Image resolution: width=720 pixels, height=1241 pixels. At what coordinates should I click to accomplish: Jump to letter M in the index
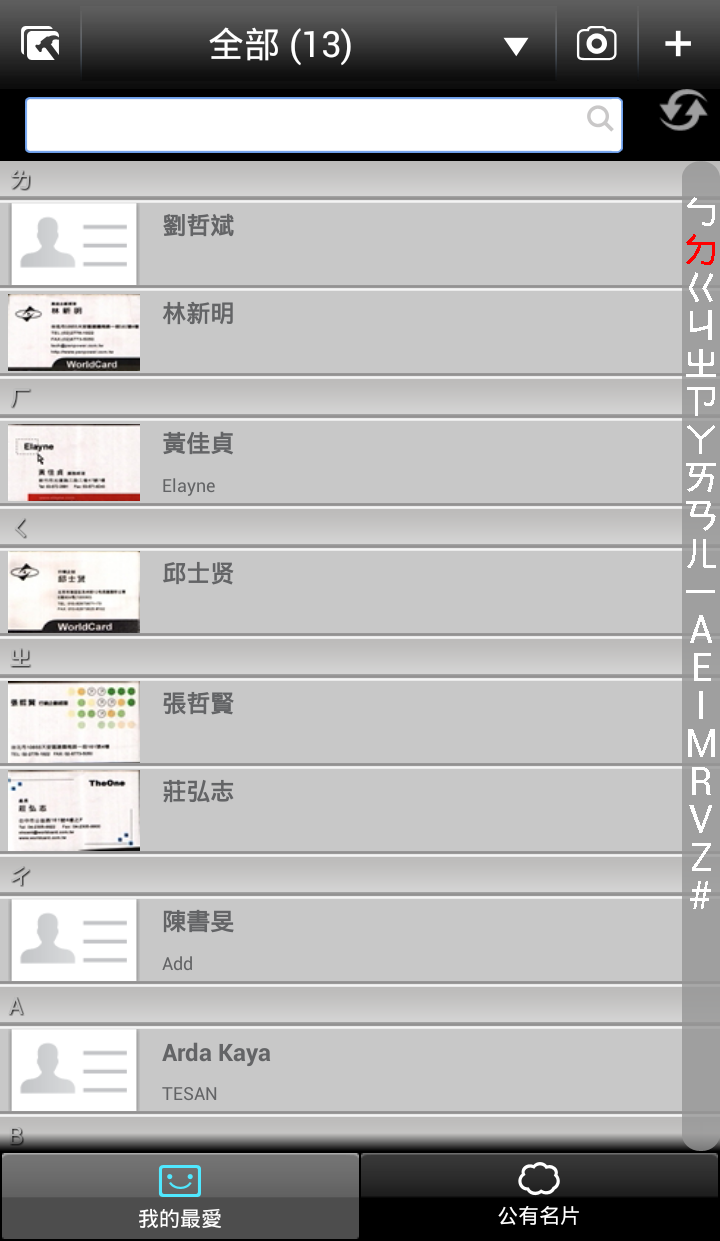pyautogui.click(x=701, y=744)
